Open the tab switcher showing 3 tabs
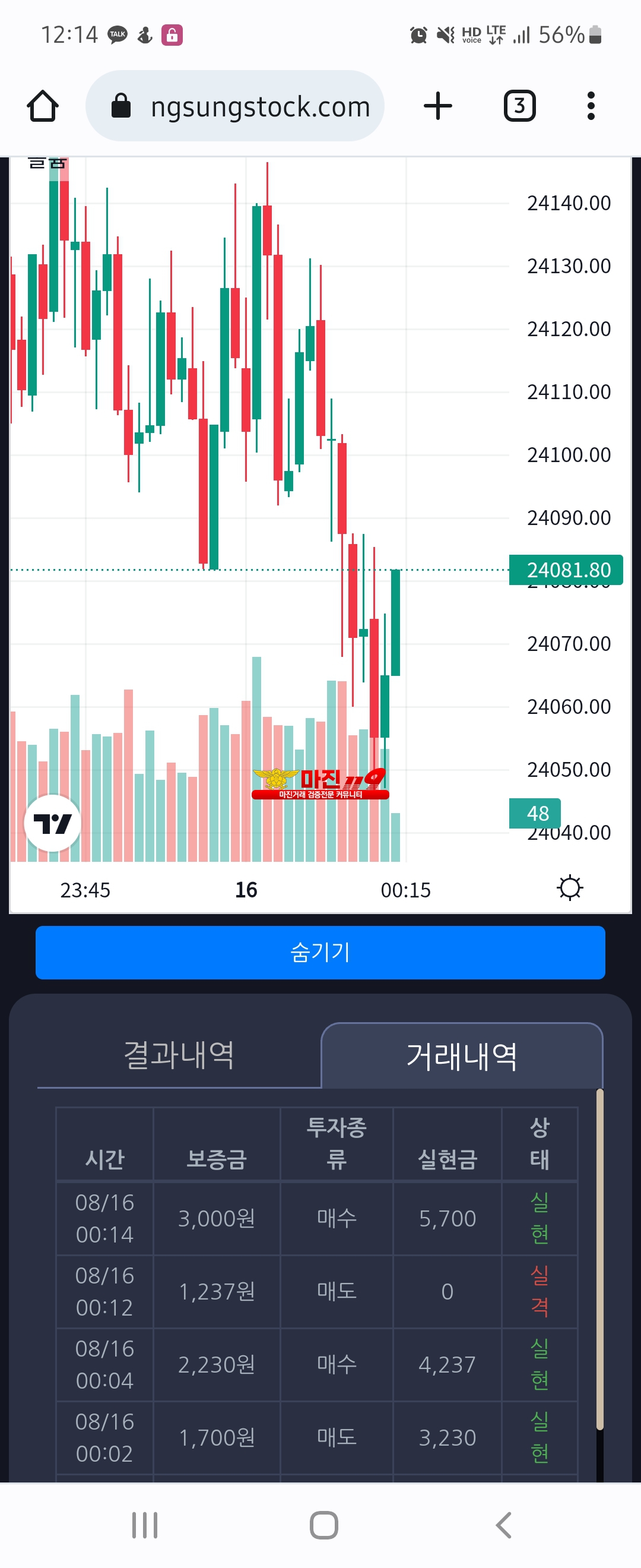This screenshot has width=641, height=1568. (519, 106)
